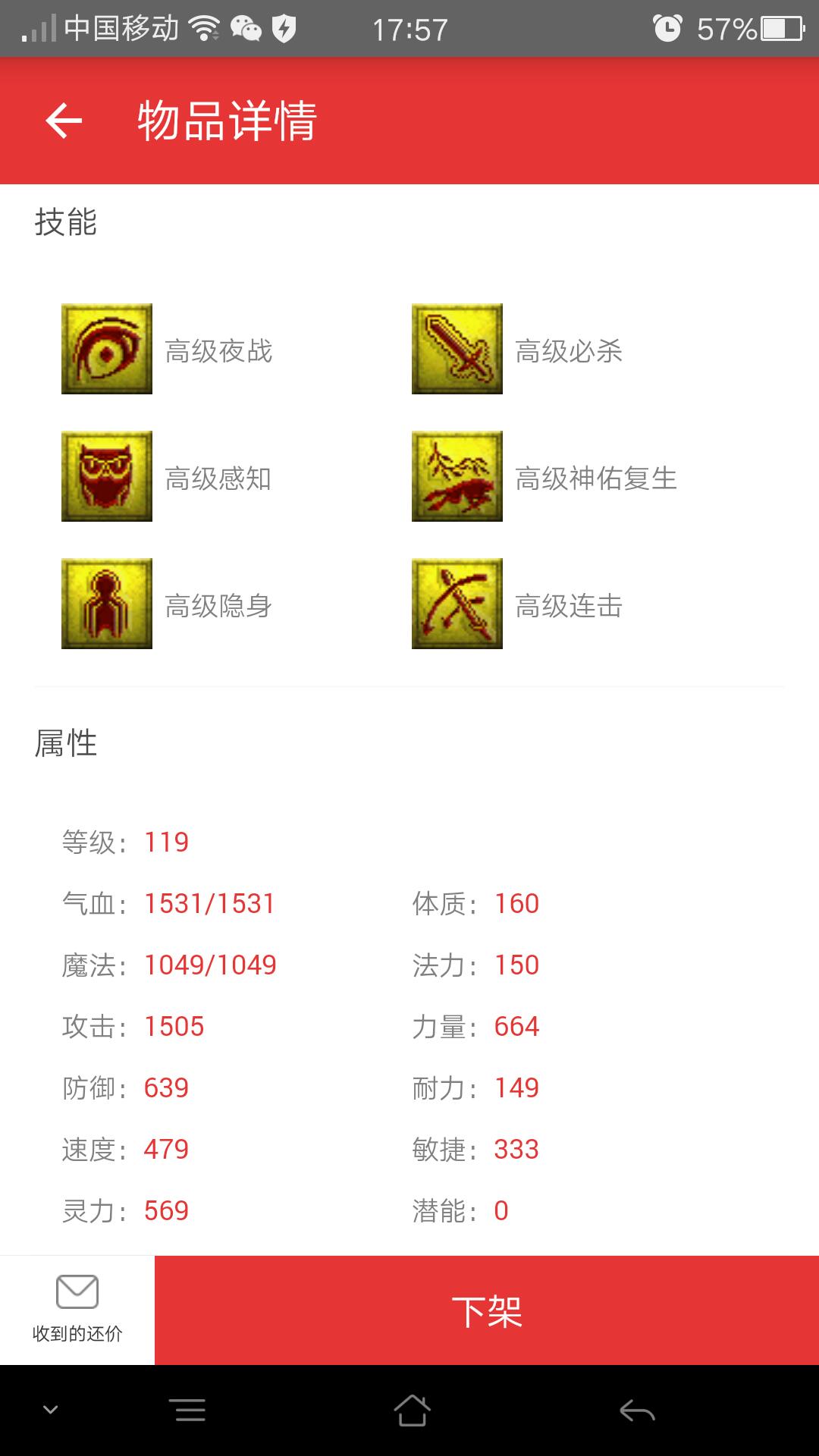Tap the 高级必杀 skill icon
Viewport: 819px width, 1456px height.
tap(457, 349)
